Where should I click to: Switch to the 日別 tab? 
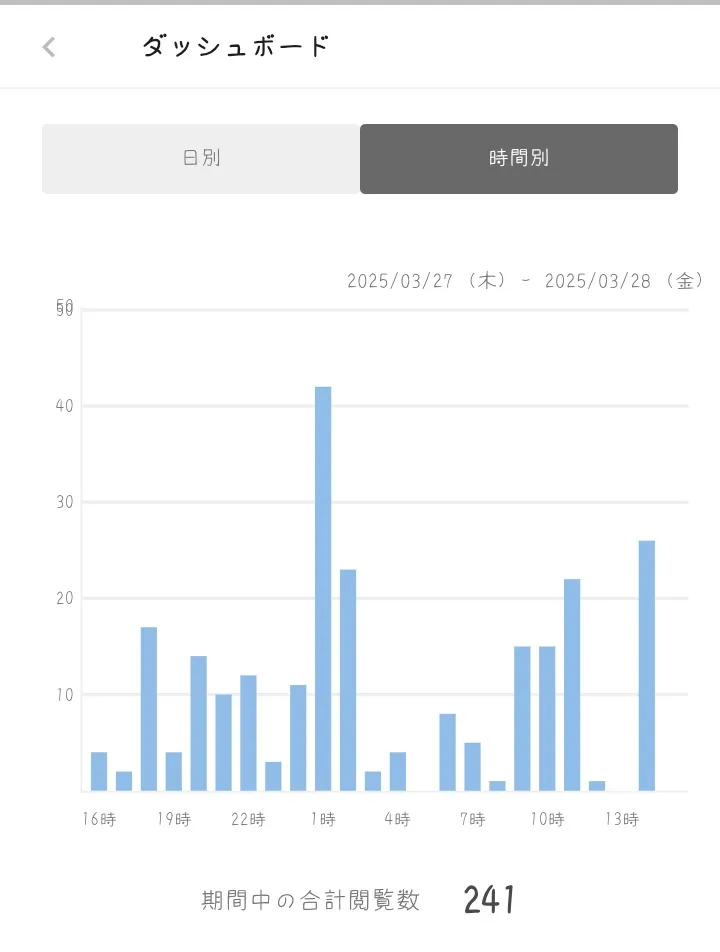[201, 158]
